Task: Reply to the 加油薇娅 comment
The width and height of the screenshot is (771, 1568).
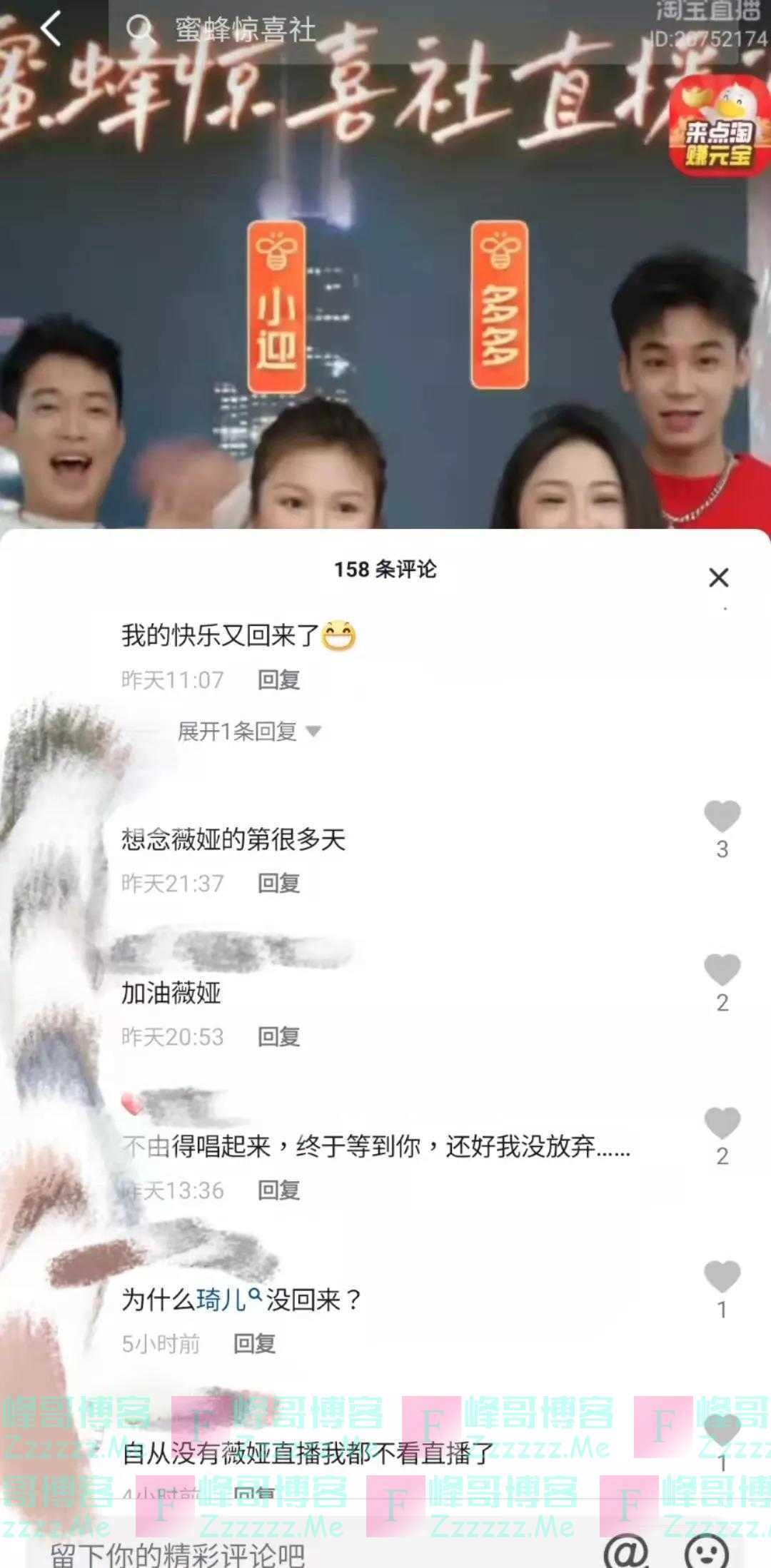Action: (x=278, y=1036)
